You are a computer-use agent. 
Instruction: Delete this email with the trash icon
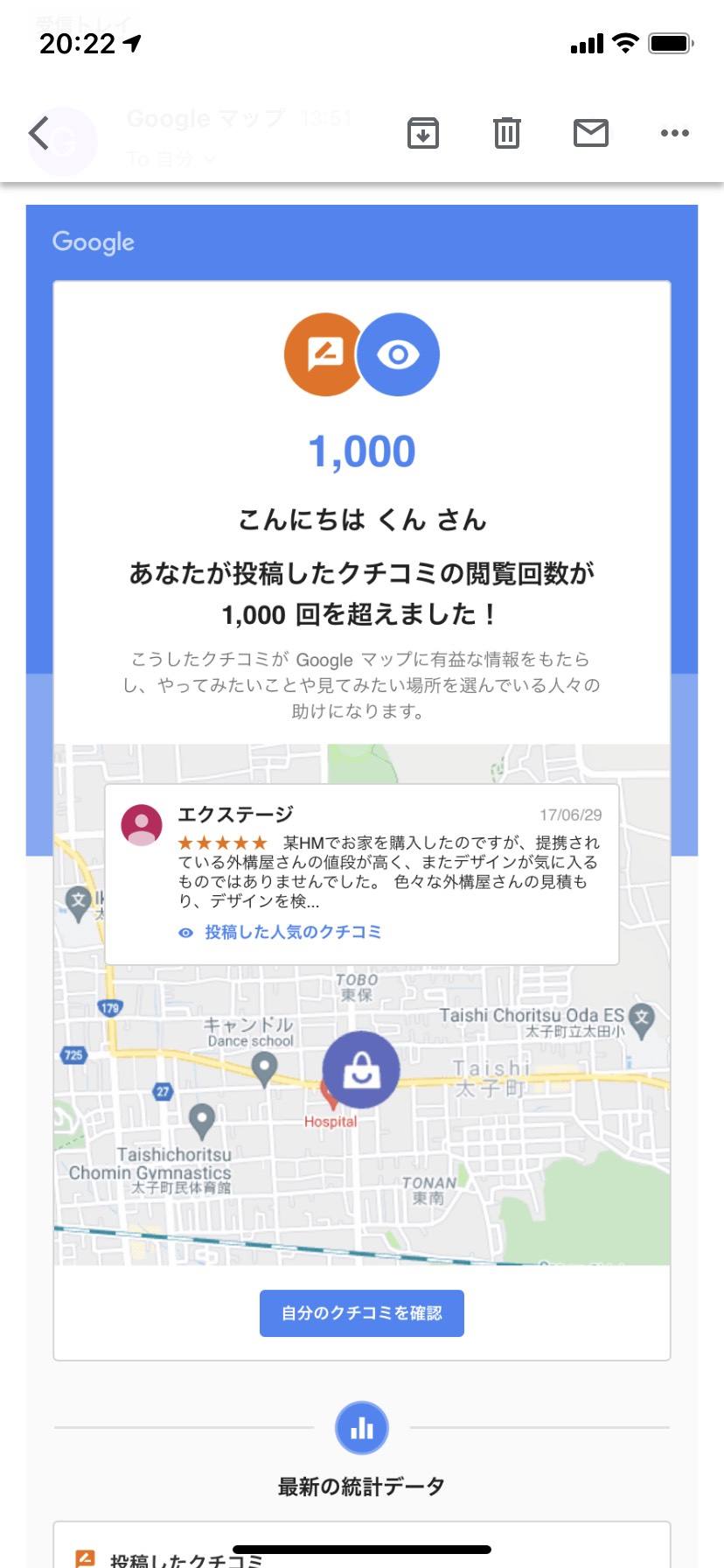(507, 133)
